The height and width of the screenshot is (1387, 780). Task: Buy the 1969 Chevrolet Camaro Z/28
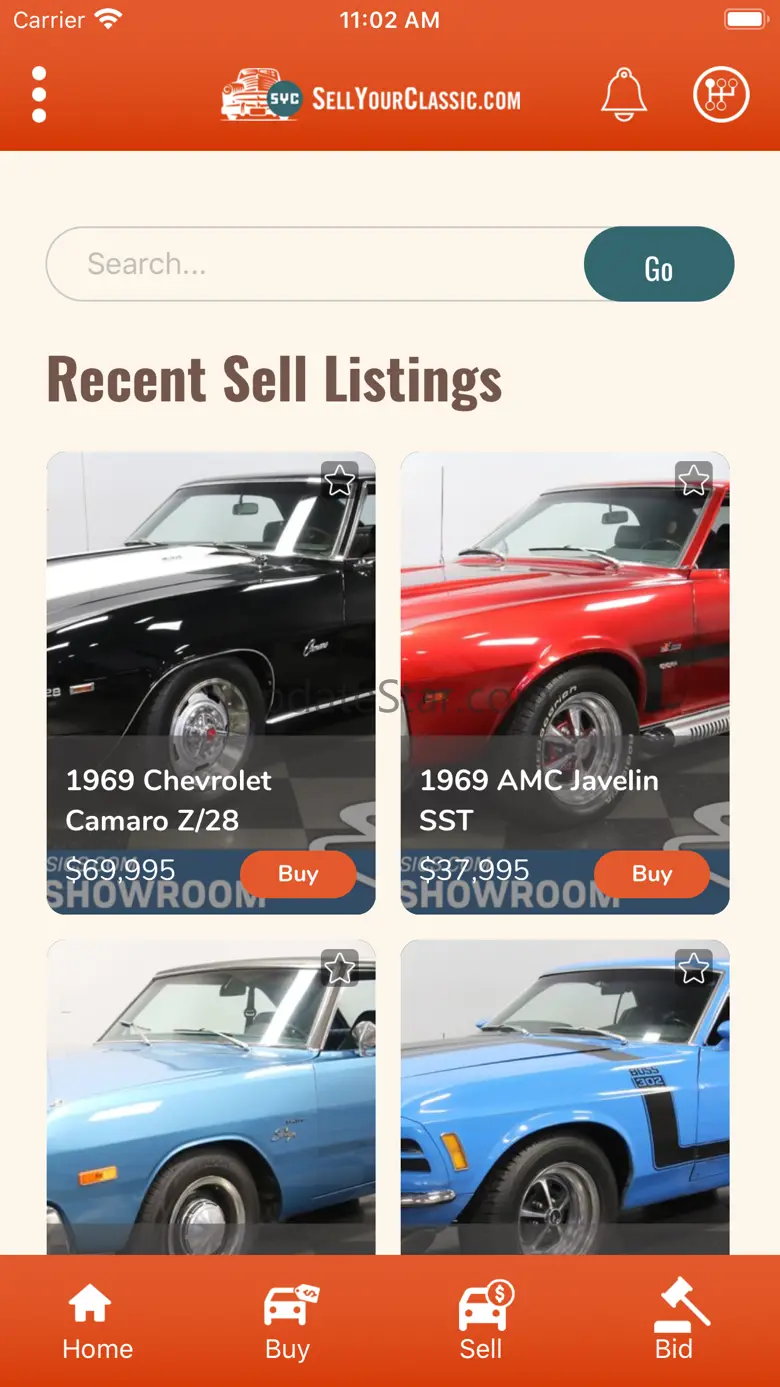tap(298, 874)
